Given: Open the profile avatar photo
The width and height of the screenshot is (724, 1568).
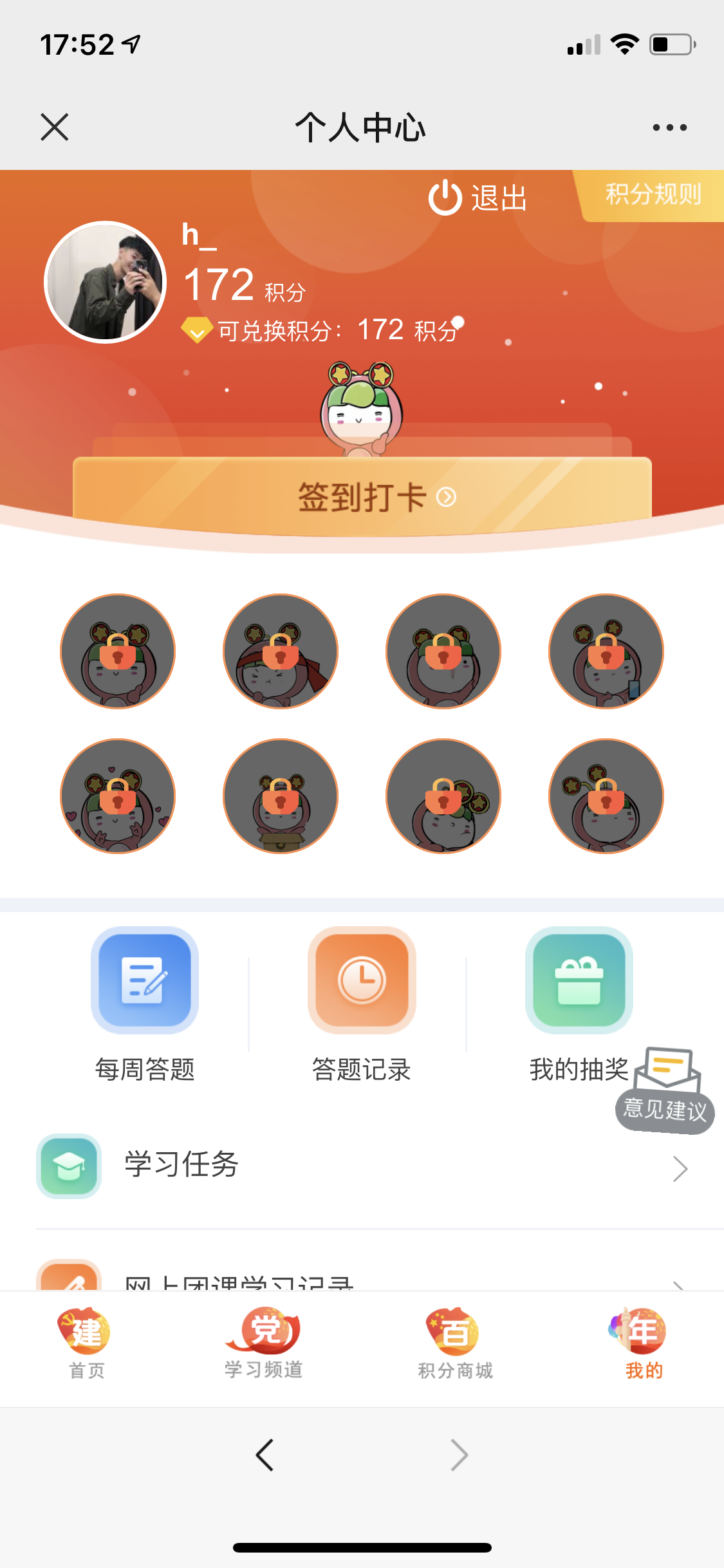Looking at the screenshot, I should [106, 283].
